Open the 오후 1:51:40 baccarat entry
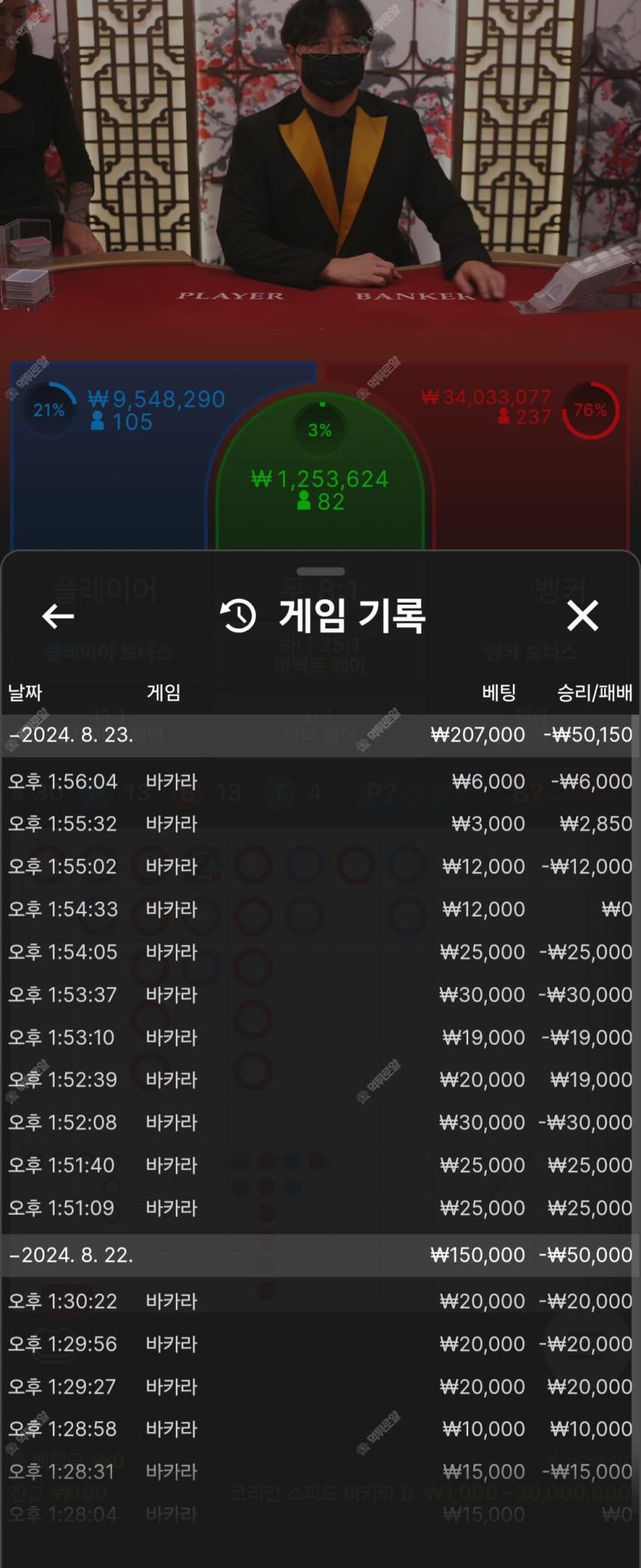This screenshot has width=641, height=1568. pos(319,1165)
